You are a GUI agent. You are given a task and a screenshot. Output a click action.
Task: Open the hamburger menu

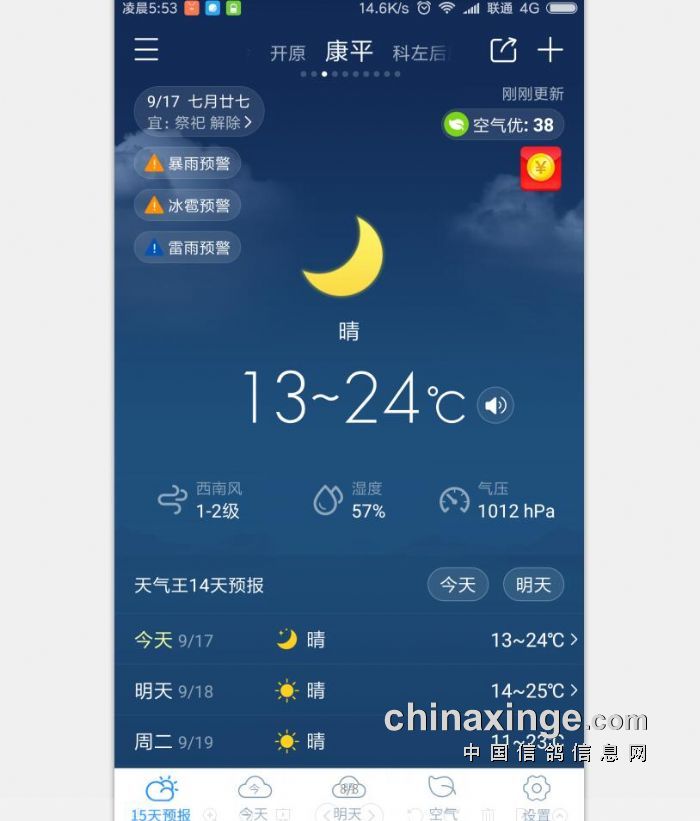click(147, 50)
